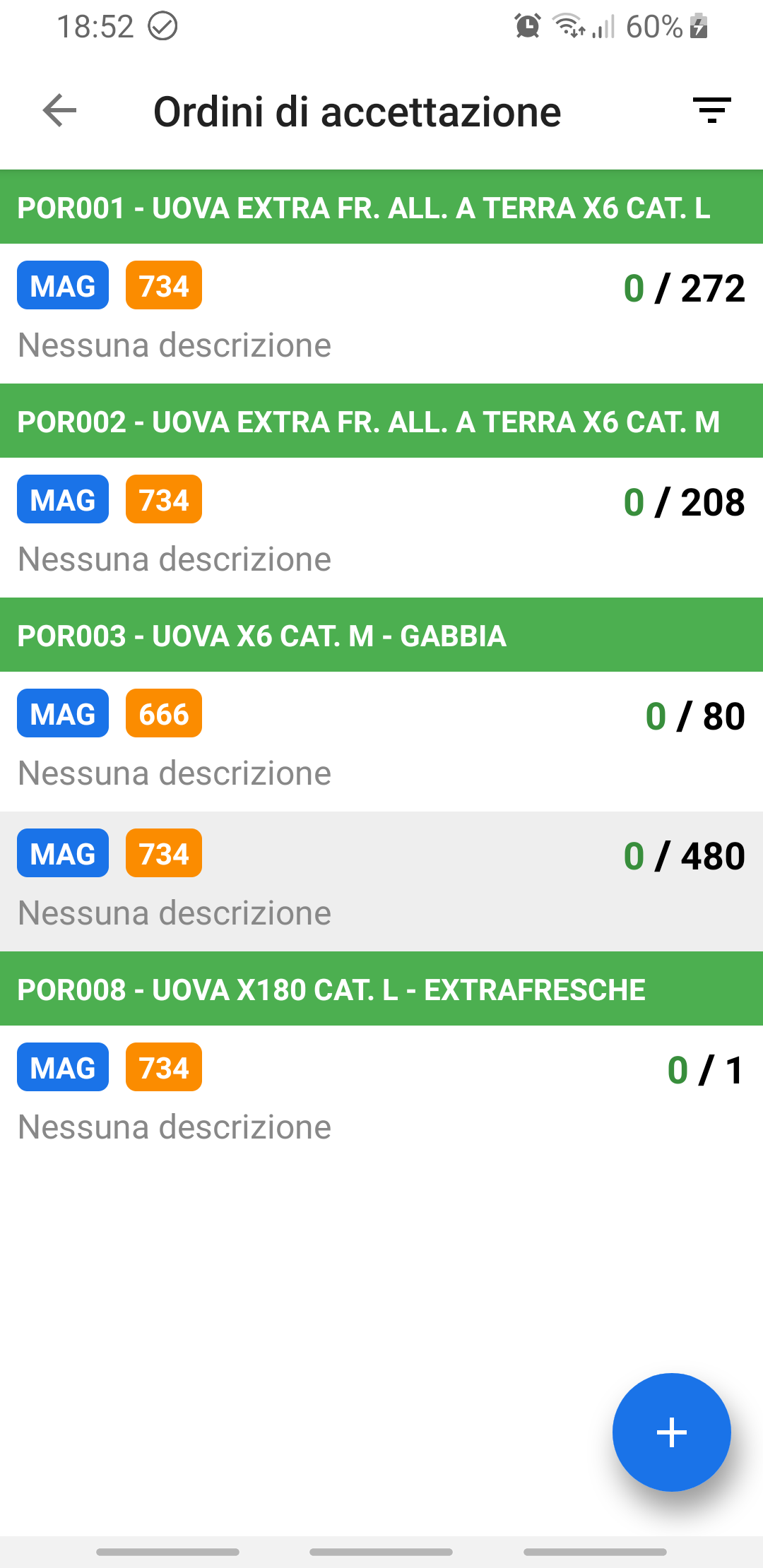Go back from Ordini di accettazione
Viewport: 763px width, 1568px height.
59,111
